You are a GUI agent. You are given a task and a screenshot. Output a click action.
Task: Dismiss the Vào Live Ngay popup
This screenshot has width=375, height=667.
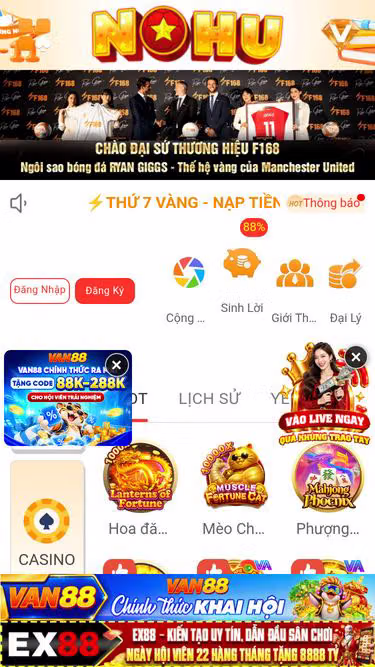(x=356, y=358)
